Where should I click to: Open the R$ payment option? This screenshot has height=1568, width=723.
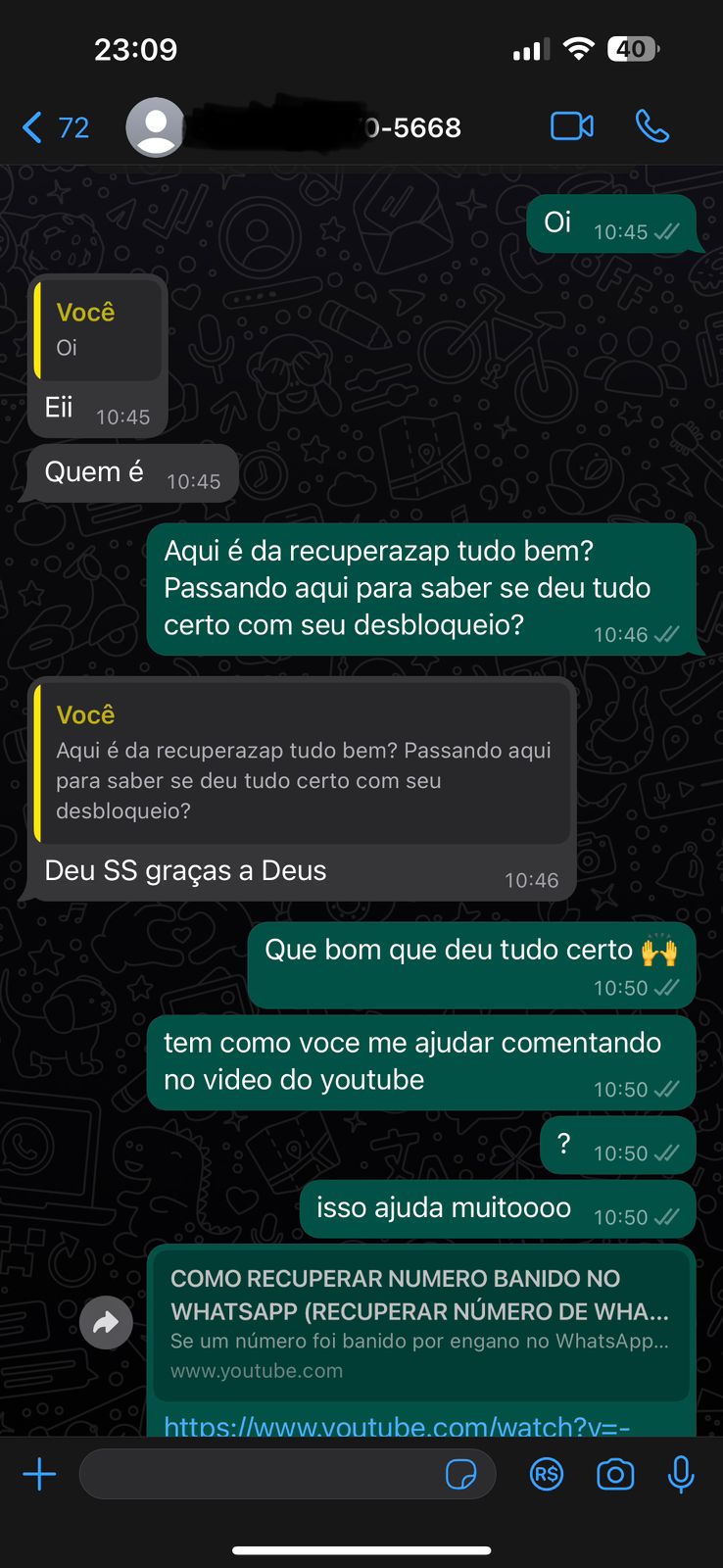click(x=547, y=1474)
